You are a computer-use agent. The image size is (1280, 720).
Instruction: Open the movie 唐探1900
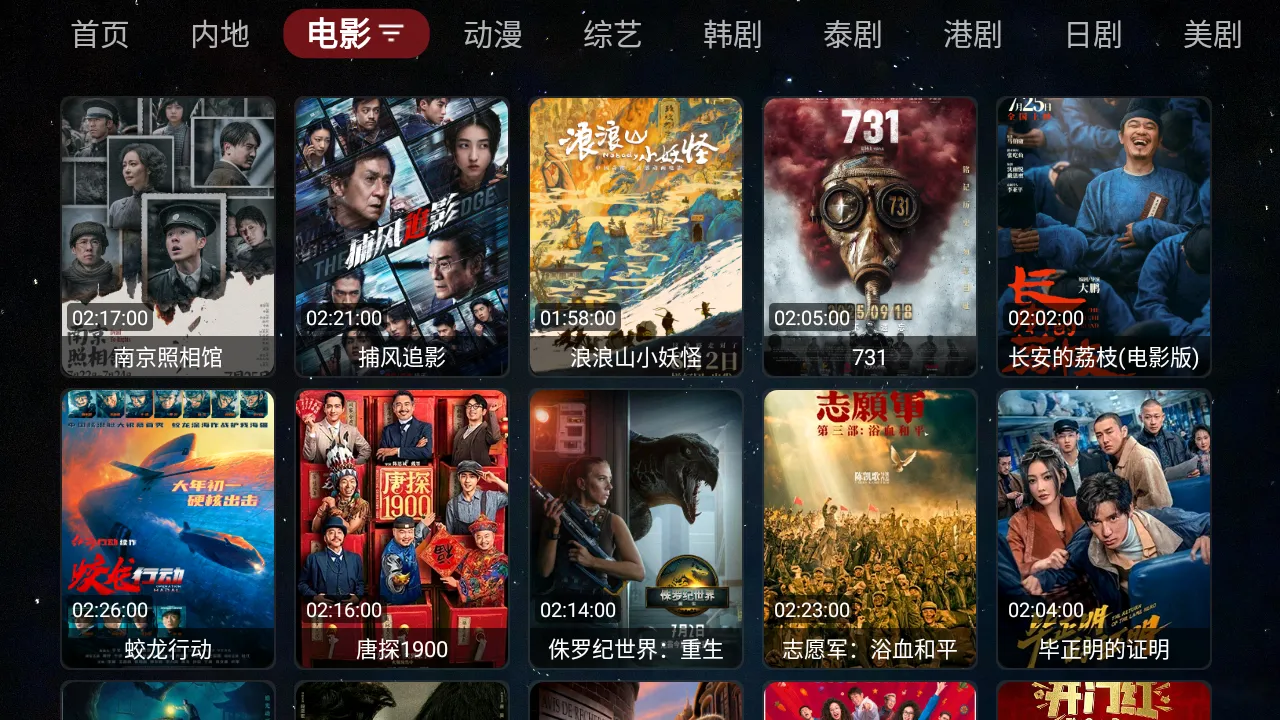[x=402, y=528]
